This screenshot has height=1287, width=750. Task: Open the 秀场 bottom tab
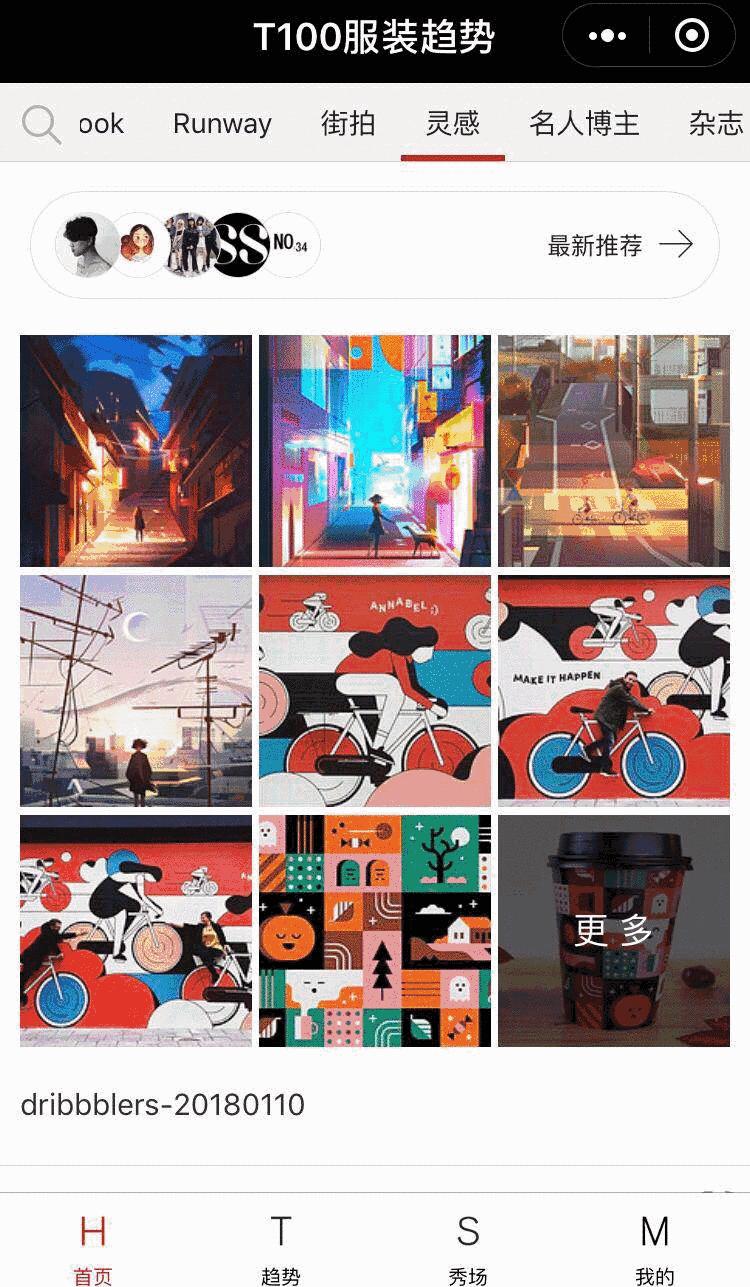(x=468, y=1247)
